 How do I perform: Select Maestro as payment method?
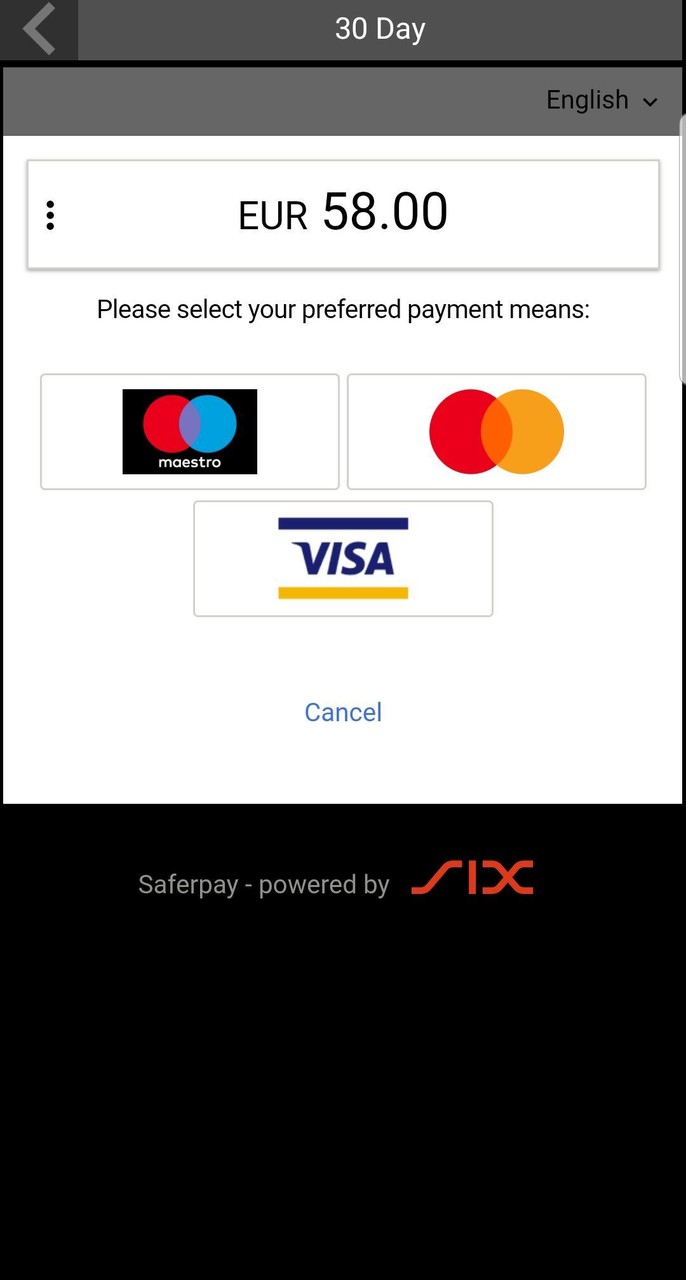[x=190, y=432]
